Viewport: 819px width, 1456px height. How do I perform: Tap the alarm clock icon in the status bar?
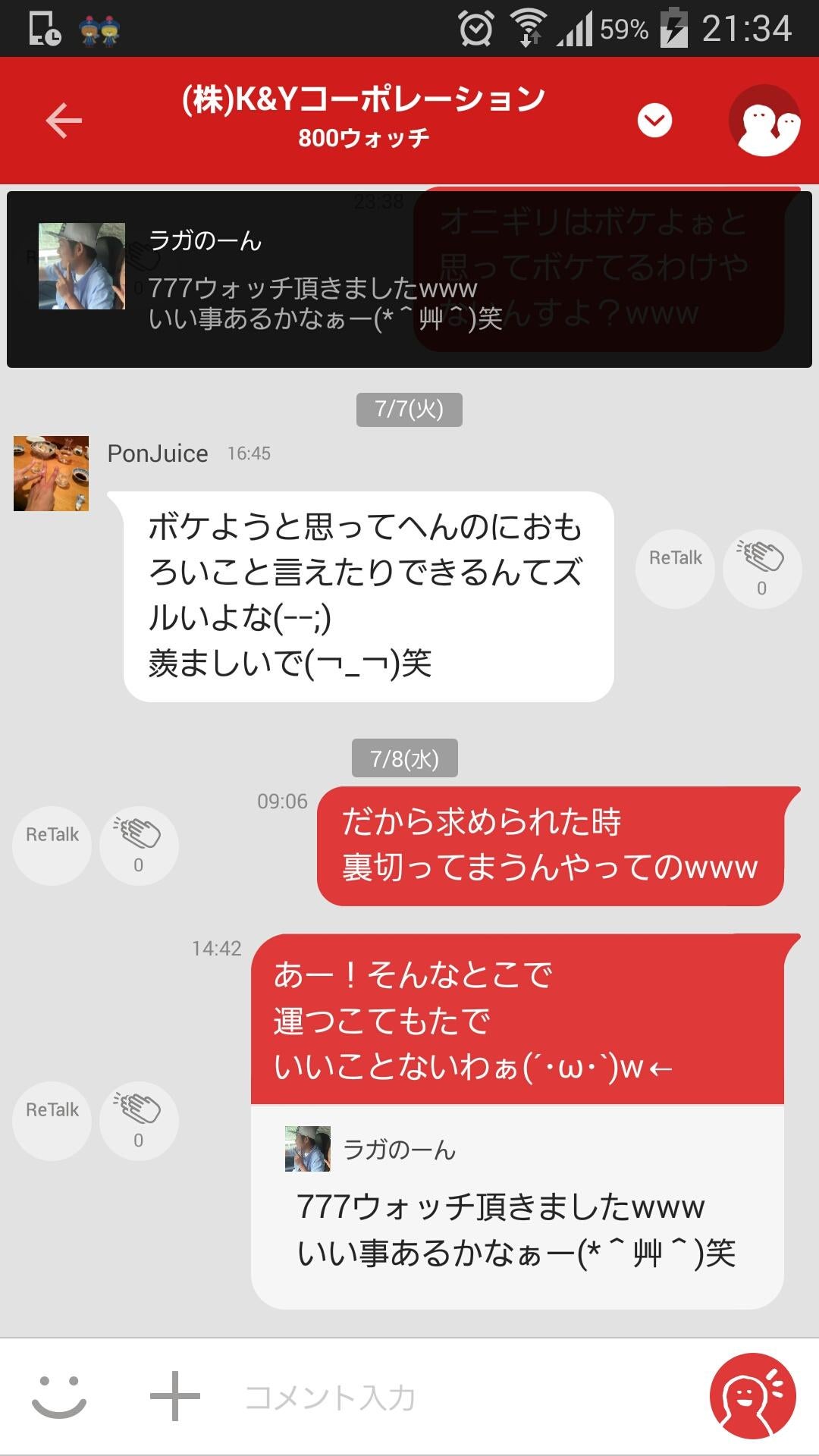475,25
